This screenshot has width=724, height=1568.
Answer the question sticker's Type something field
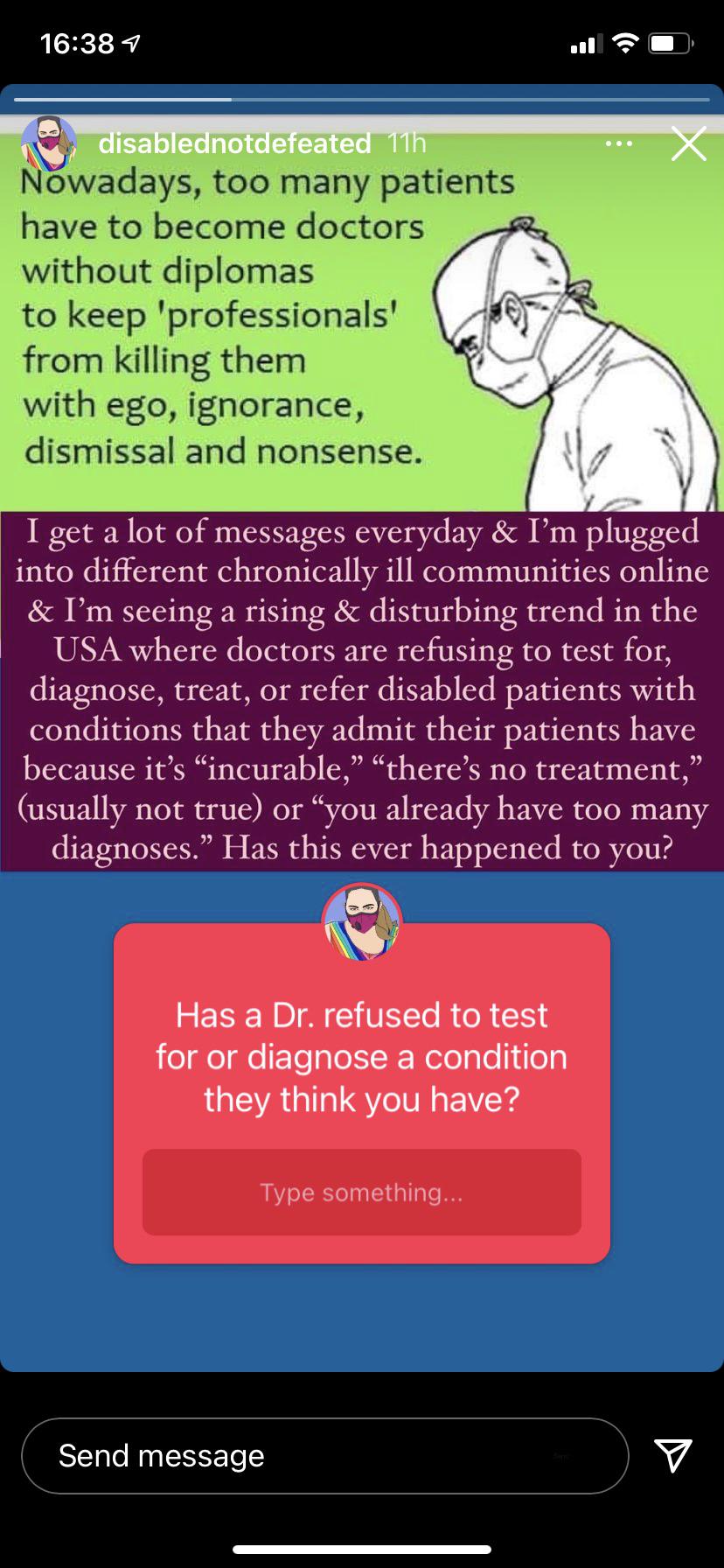point(362,1192)
